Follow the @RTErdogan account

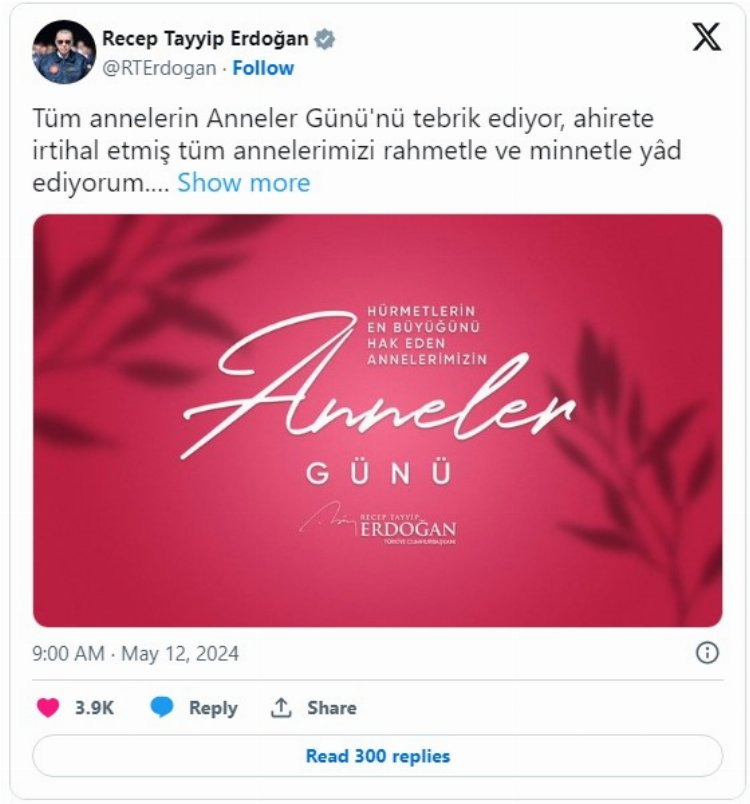263,68
